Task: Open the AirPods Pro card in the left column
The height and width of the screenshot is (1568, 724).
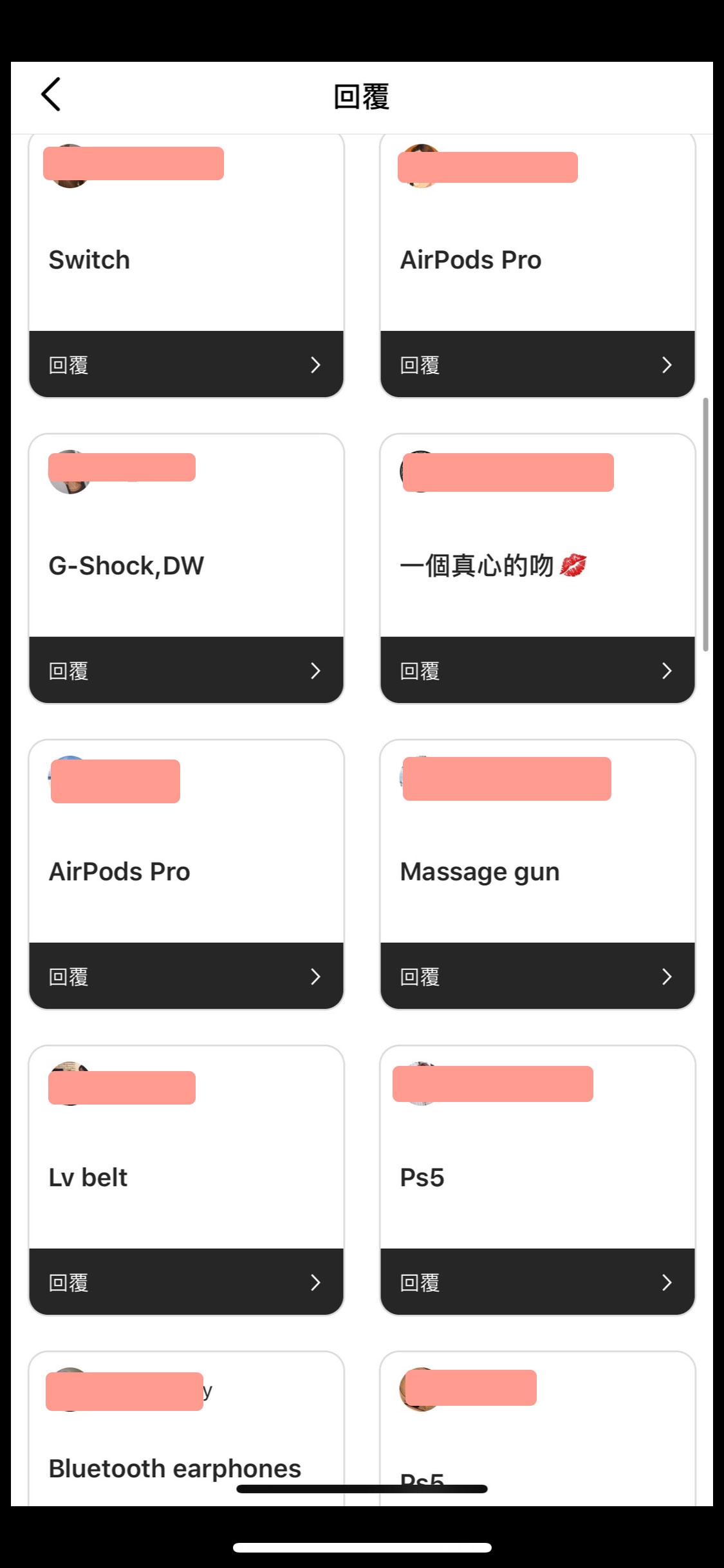Action: click(x=185, y=872)
